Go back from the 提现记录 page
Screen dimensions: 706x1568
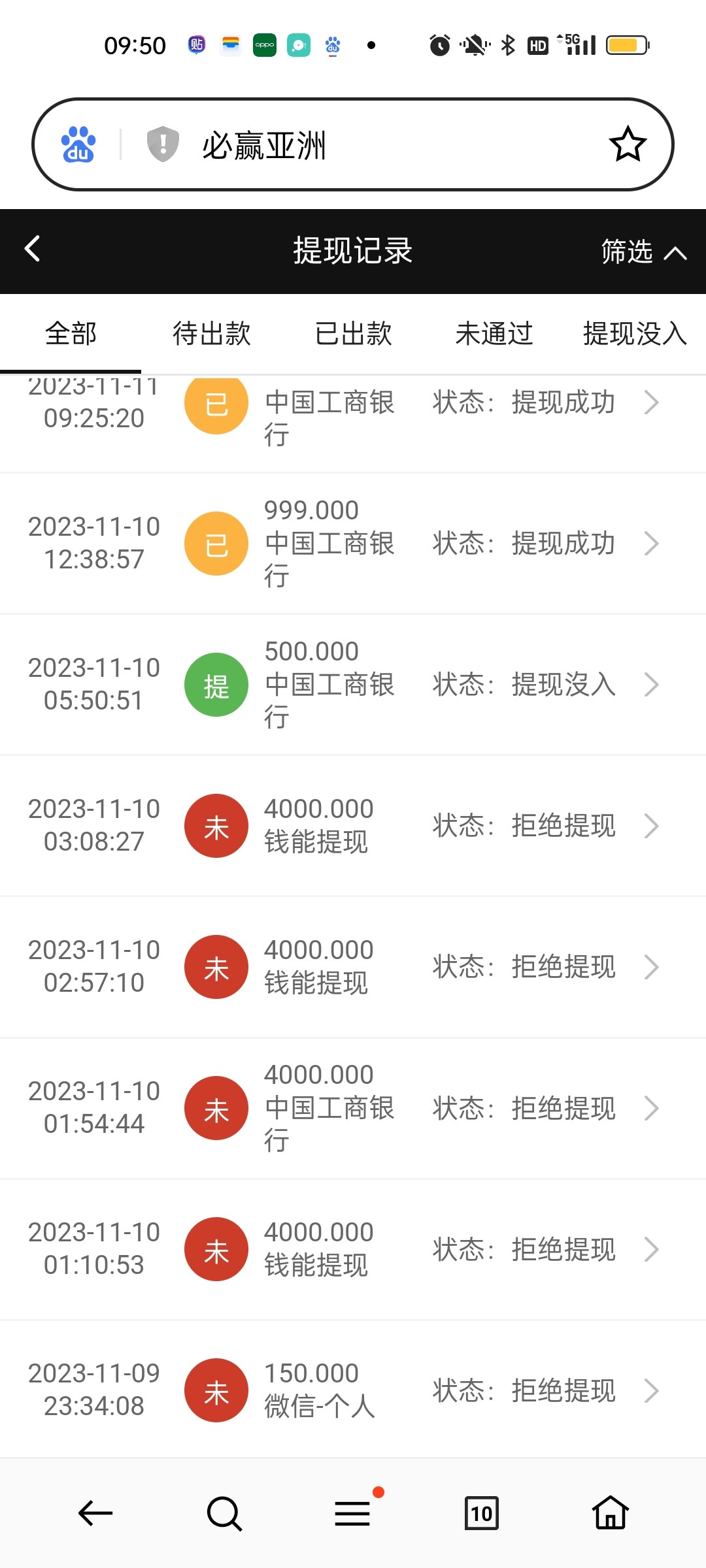coord(33,250)
